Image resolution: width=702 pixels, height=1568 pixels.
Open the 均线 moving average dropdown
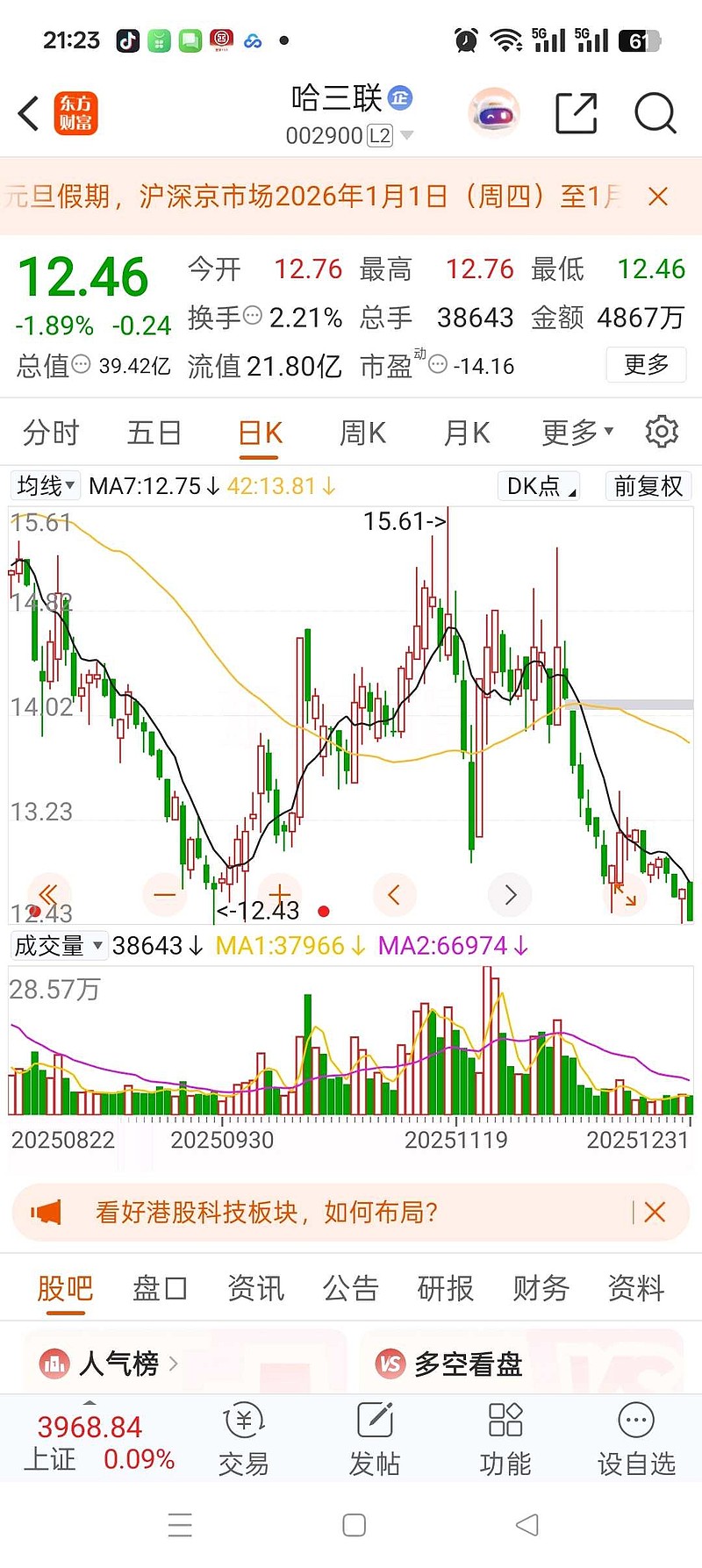45,485
